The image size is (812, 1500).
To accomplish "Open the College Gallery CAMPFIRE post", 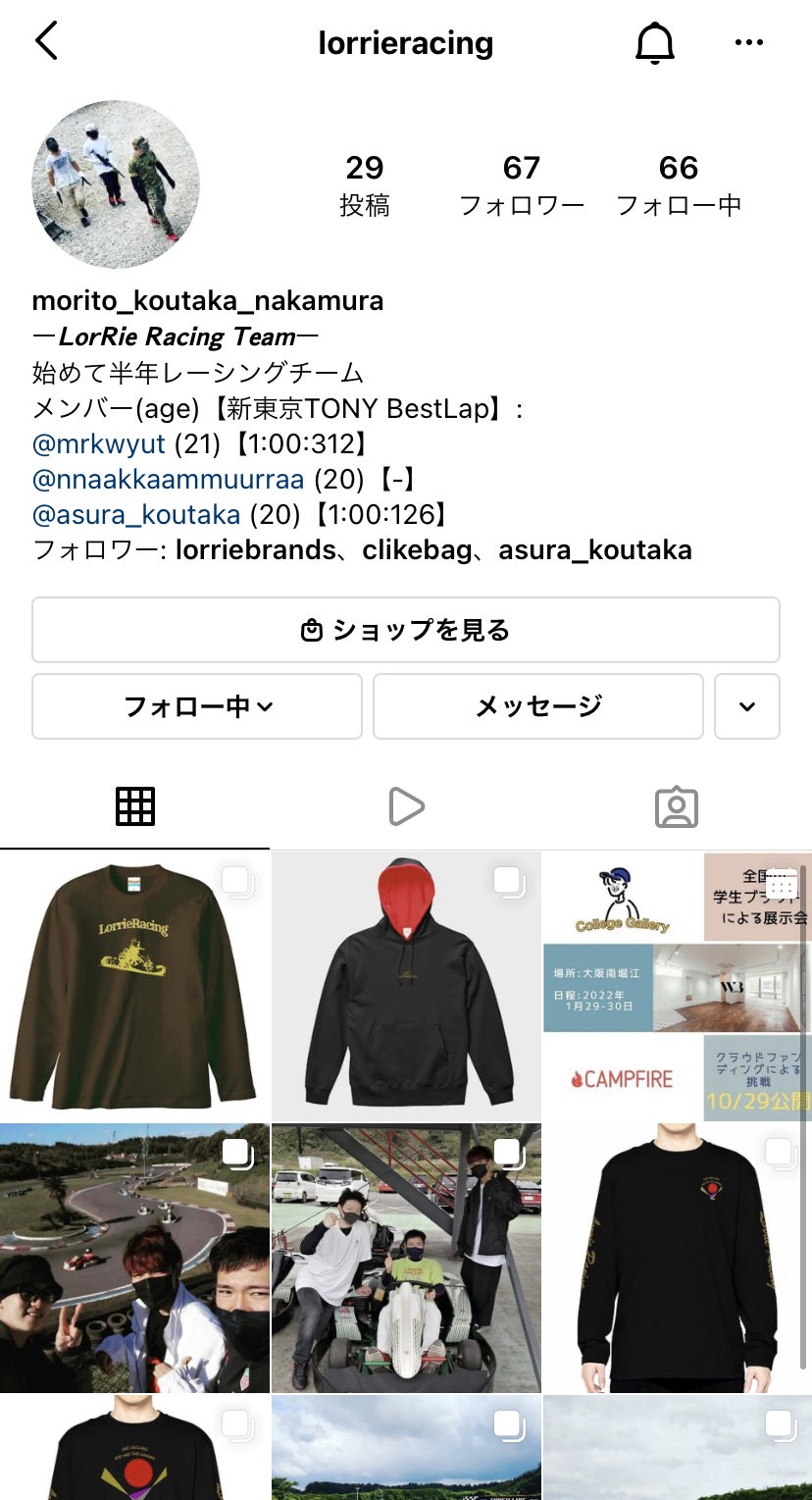I will [675, 986].
